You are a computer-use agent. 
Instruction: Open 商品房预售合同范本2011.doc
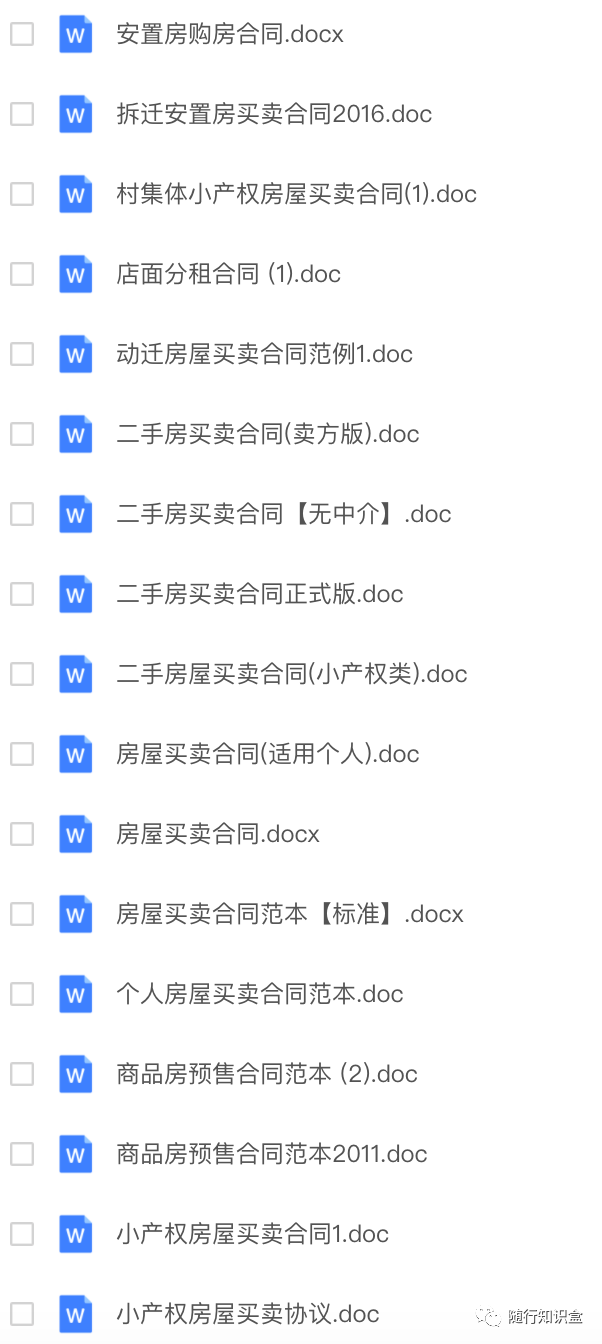272,1154
